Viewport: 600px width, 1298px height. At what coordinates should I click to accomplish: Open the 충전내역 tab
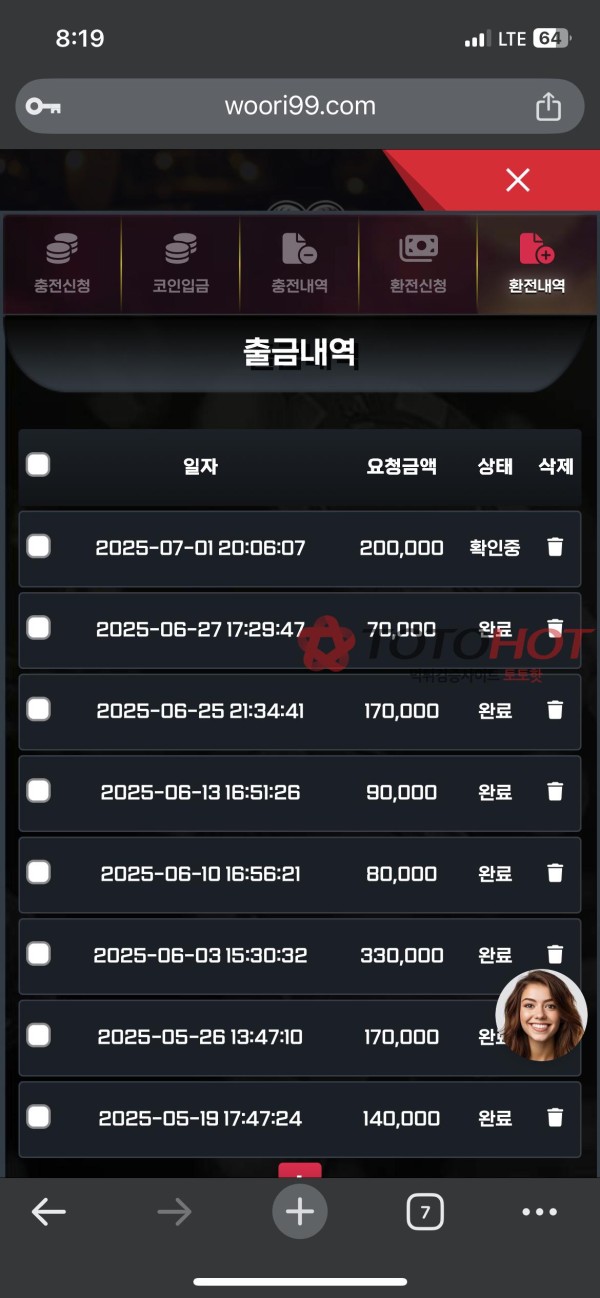pos(299,264)
